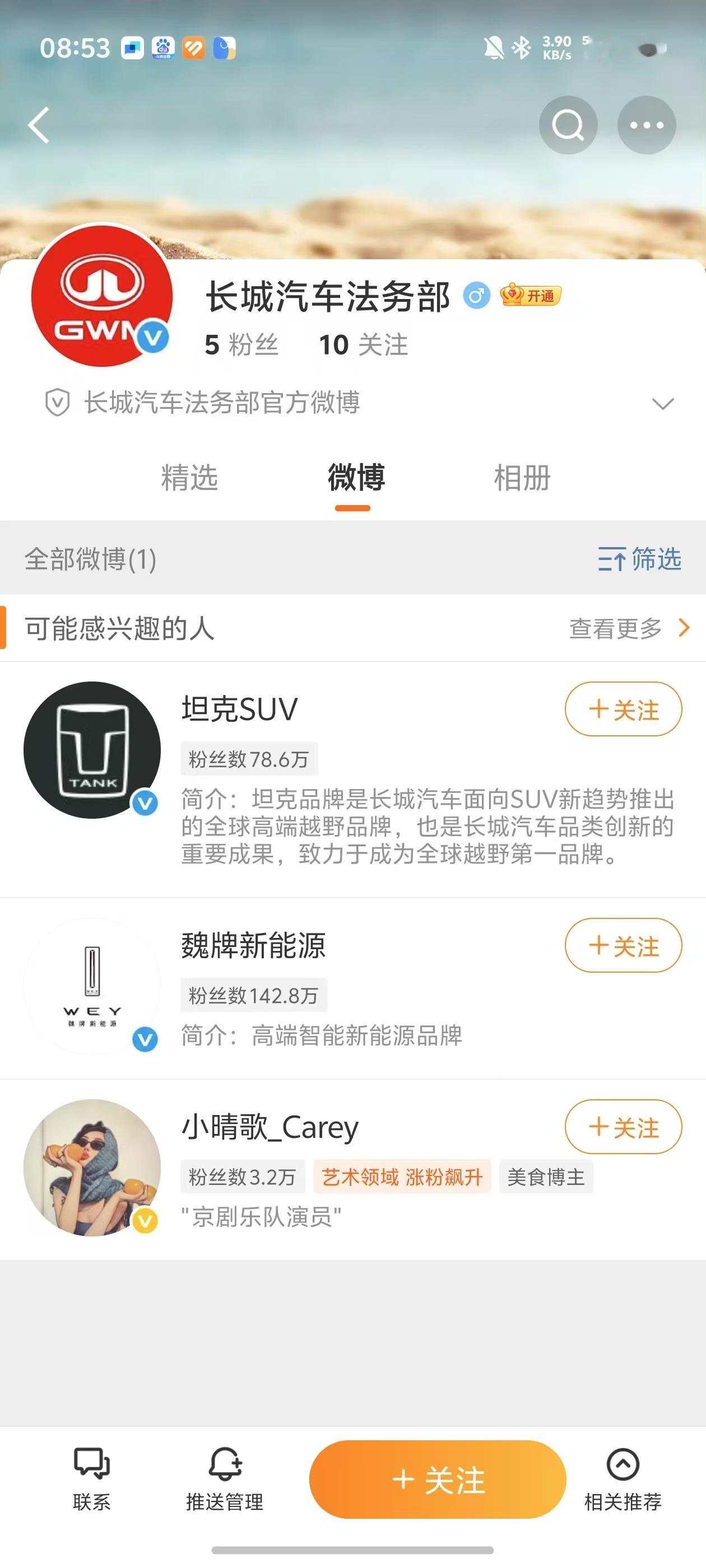The height and width of the screenshot is (1568, 706).
Task: Show 相关推荐 related recommendations
Action: pyautogui.click(x=623, y=1479)
